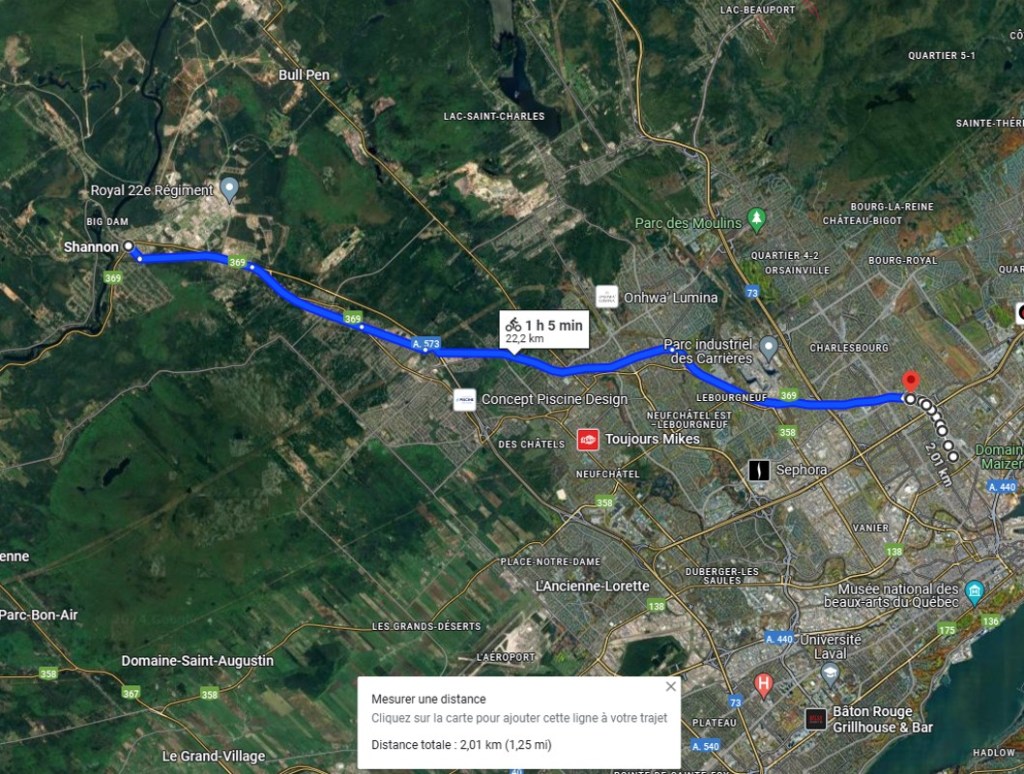
Task: Open the Bâton Rouge Grillhouse & Bar marker
Action: 817,719
